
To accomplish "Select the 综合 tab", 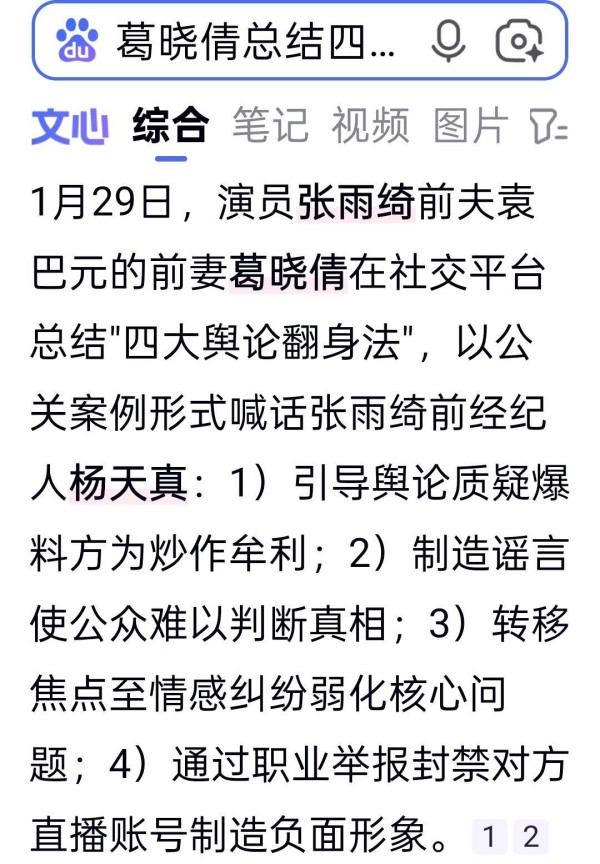I will pyautogui.click(x=171, y=127).
